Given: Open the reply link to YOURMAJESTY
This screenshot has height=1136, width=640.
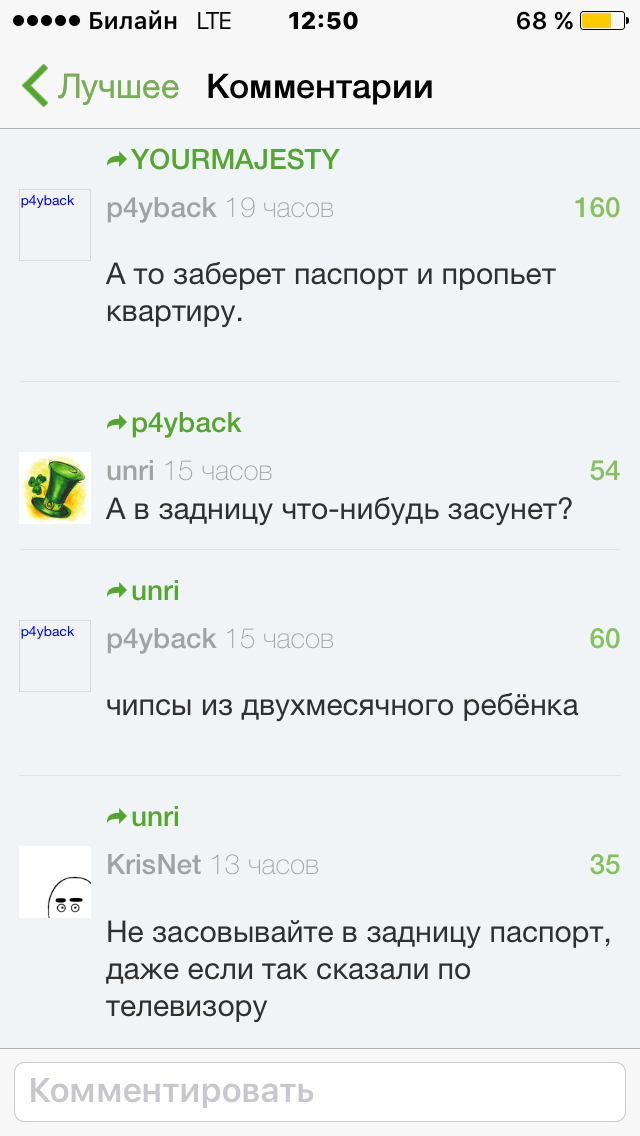Looking at the screenshot, I should [x=222, y=159].
